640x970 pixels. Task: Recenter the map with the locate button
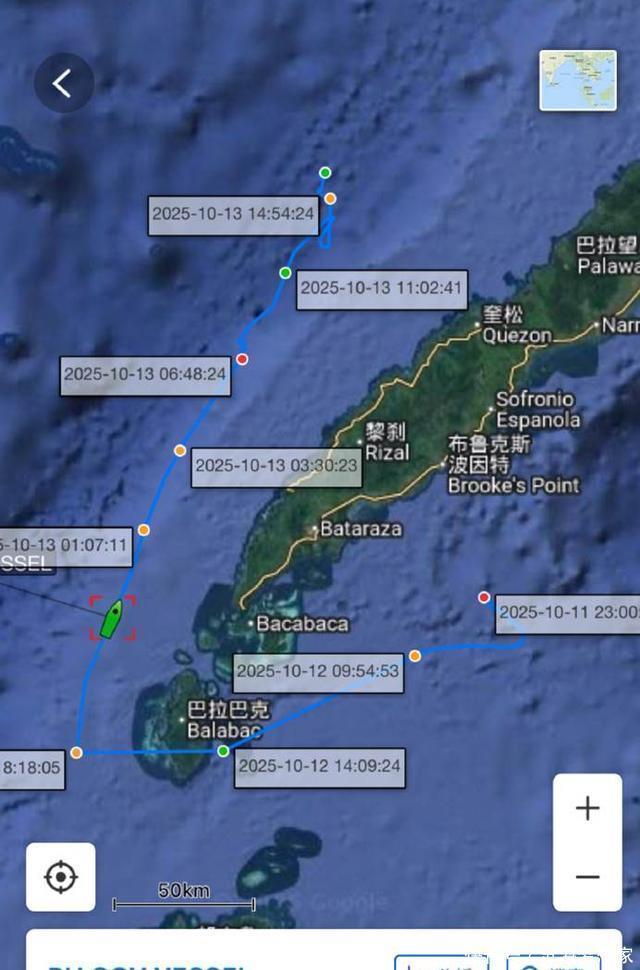(x=61, y=877)
